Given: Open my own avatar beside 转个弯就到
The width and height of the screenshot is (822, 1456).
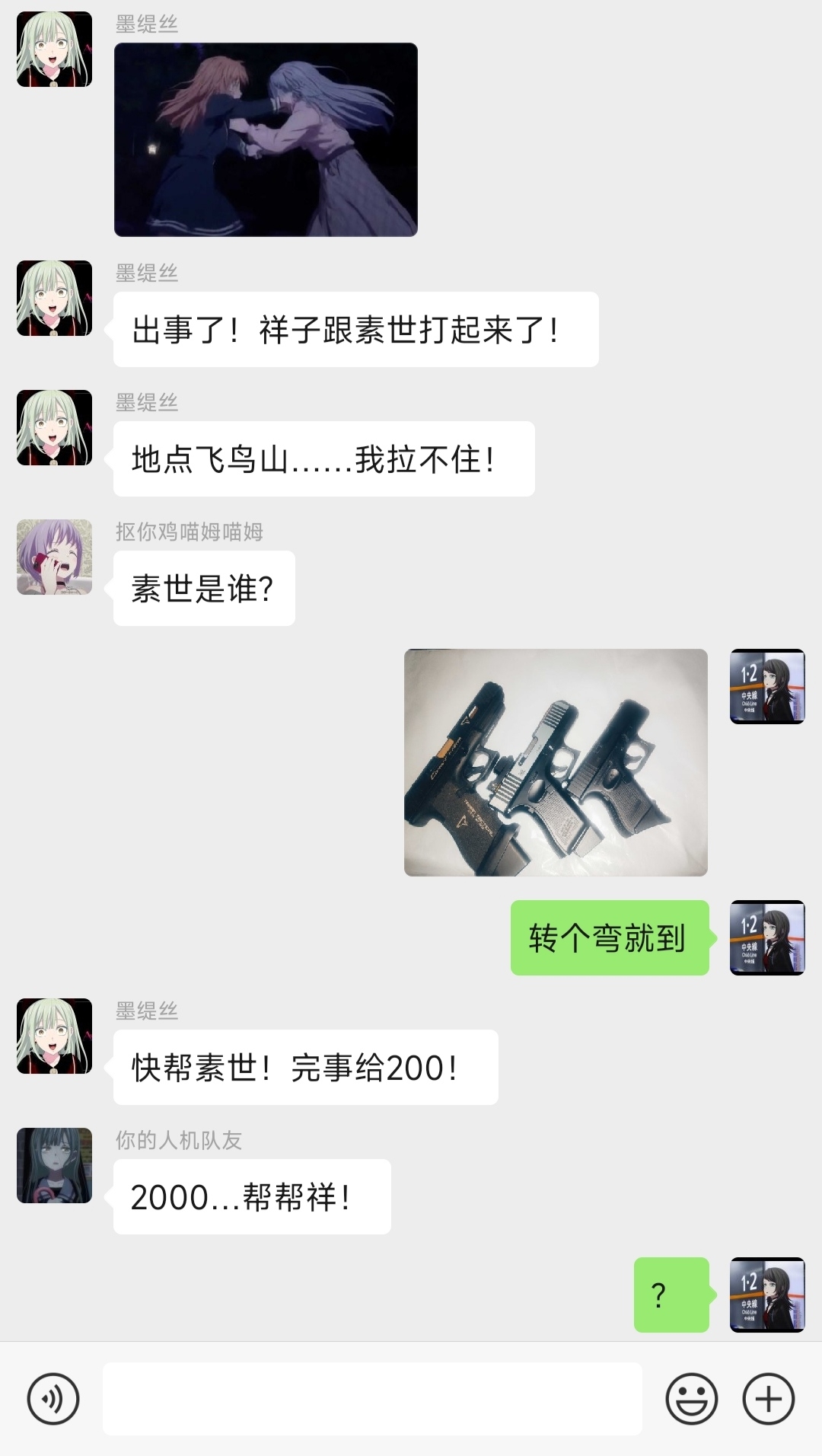Looking at the screenshot, I should [x=767, y=937].
